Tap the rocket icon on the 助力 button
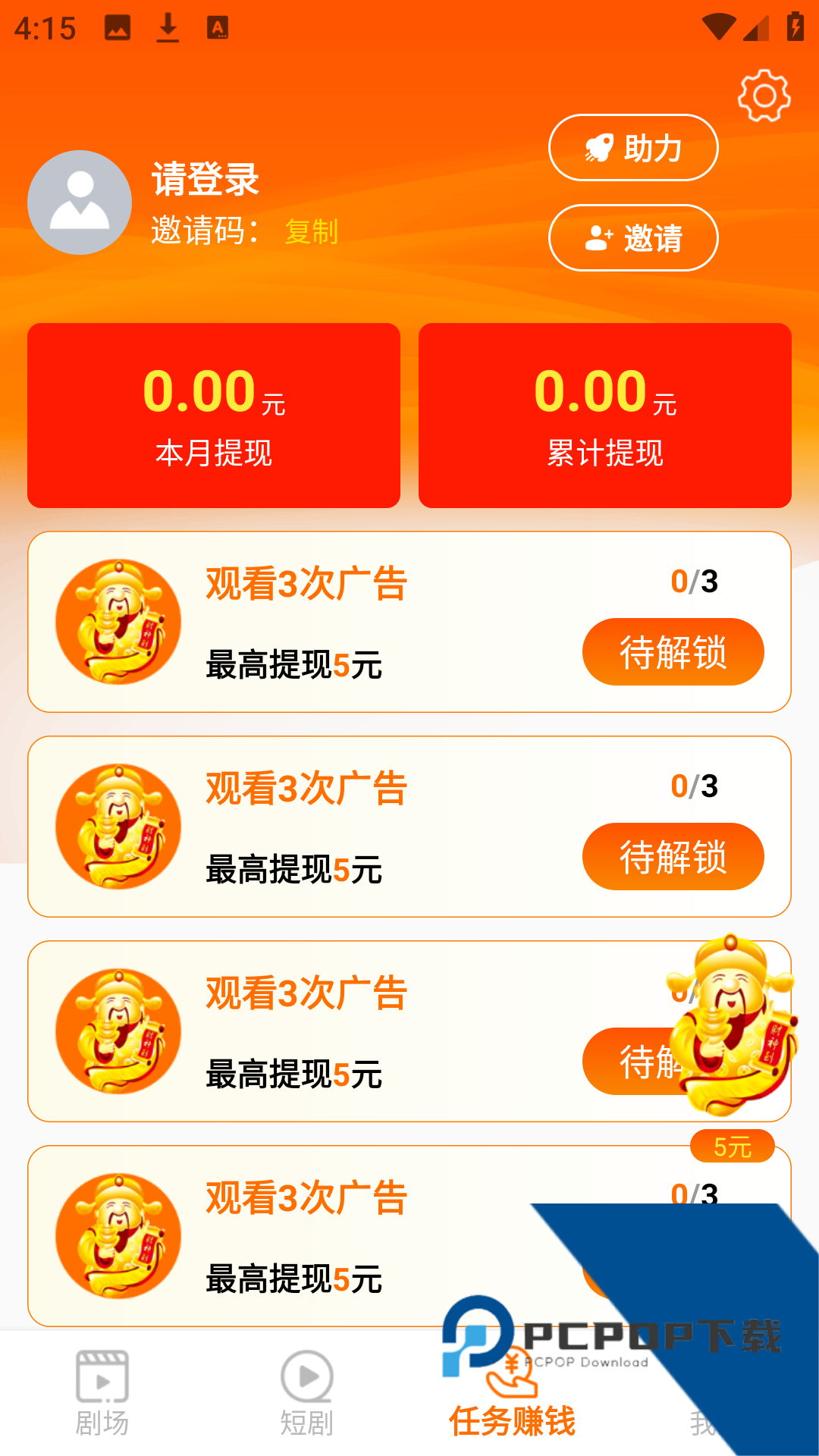Viewport: 819px width, 1456px height. (x=599, y=147)
